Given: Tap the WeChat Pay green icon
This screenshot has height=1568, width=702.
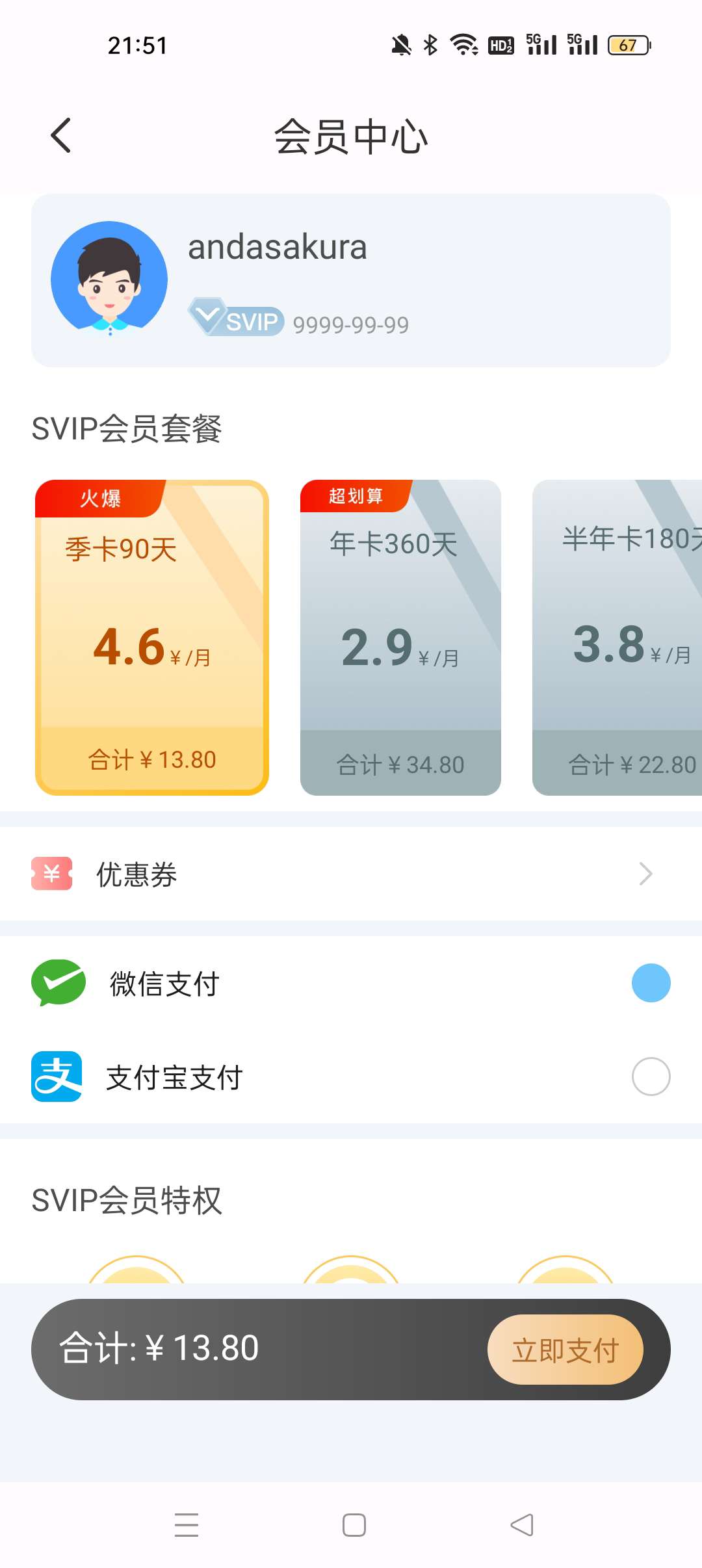Looking at the screenshot, I should [57, 982].
